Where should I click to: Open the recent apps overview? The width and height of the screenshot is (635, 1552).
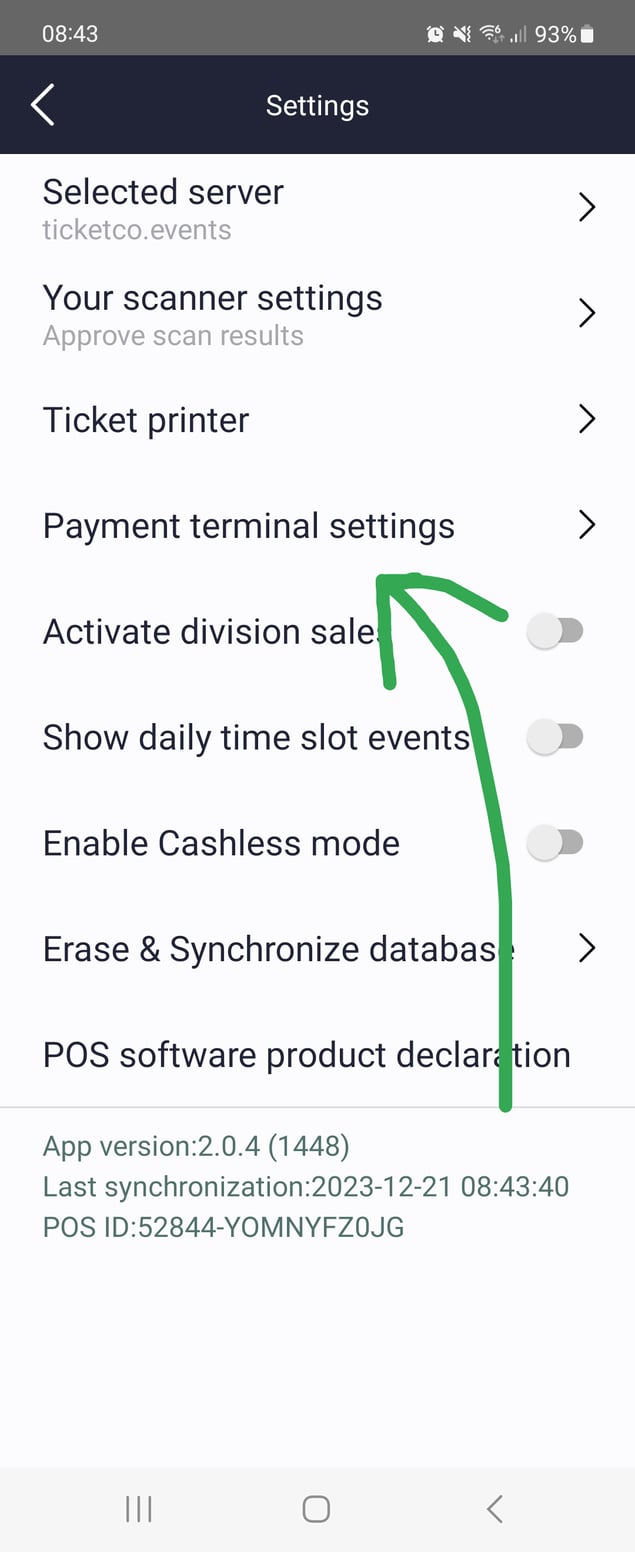coord(139,1509)
